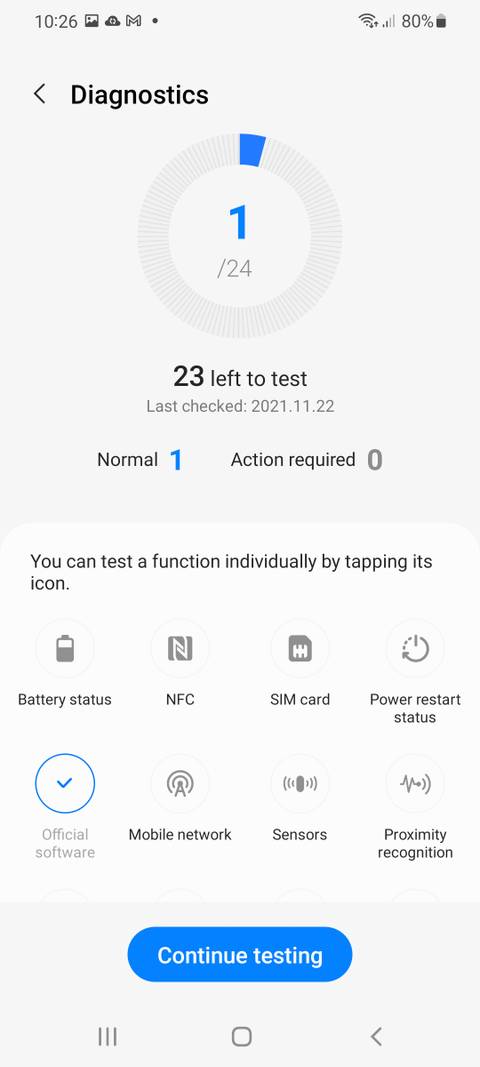Test the Mobile network function

pyautogui.click(x=180, y=783)
